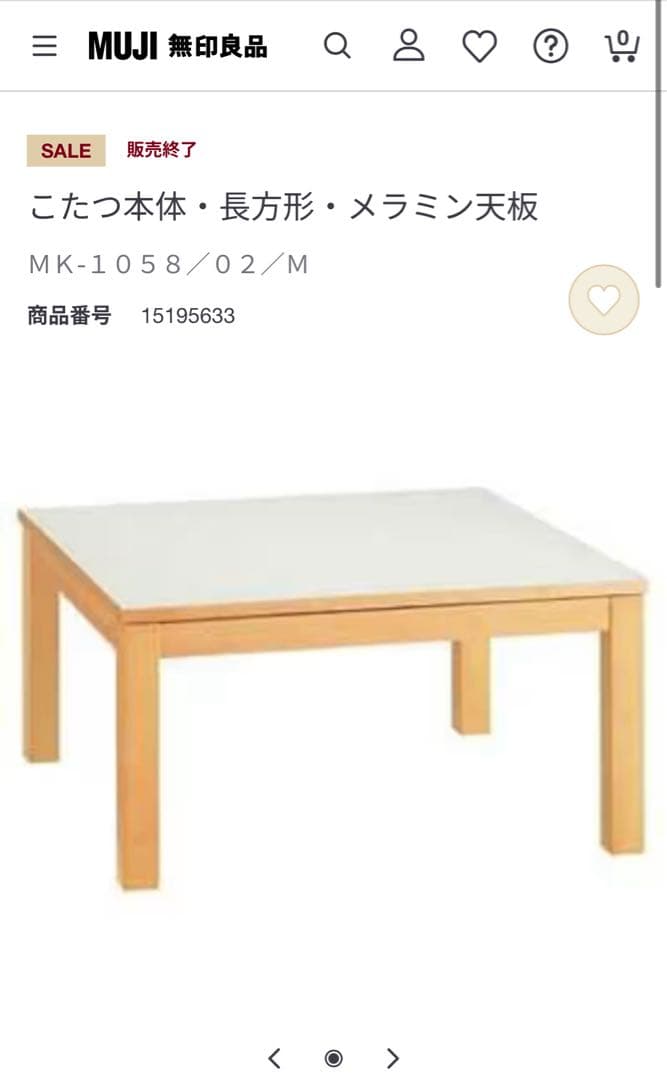View favorites from the header heart
Screen dimensions: 667x1080
click(479, 46)
